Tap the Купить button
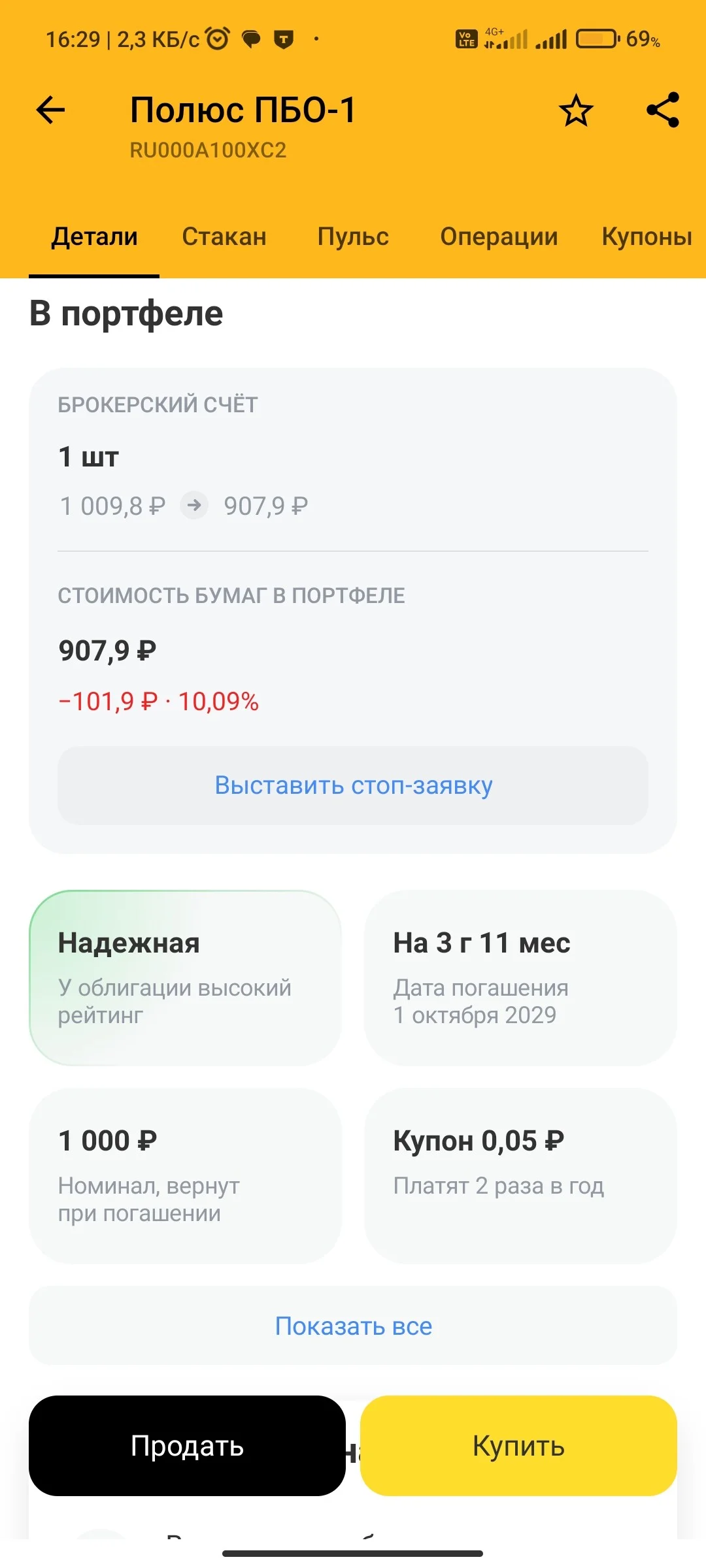 518,1446
